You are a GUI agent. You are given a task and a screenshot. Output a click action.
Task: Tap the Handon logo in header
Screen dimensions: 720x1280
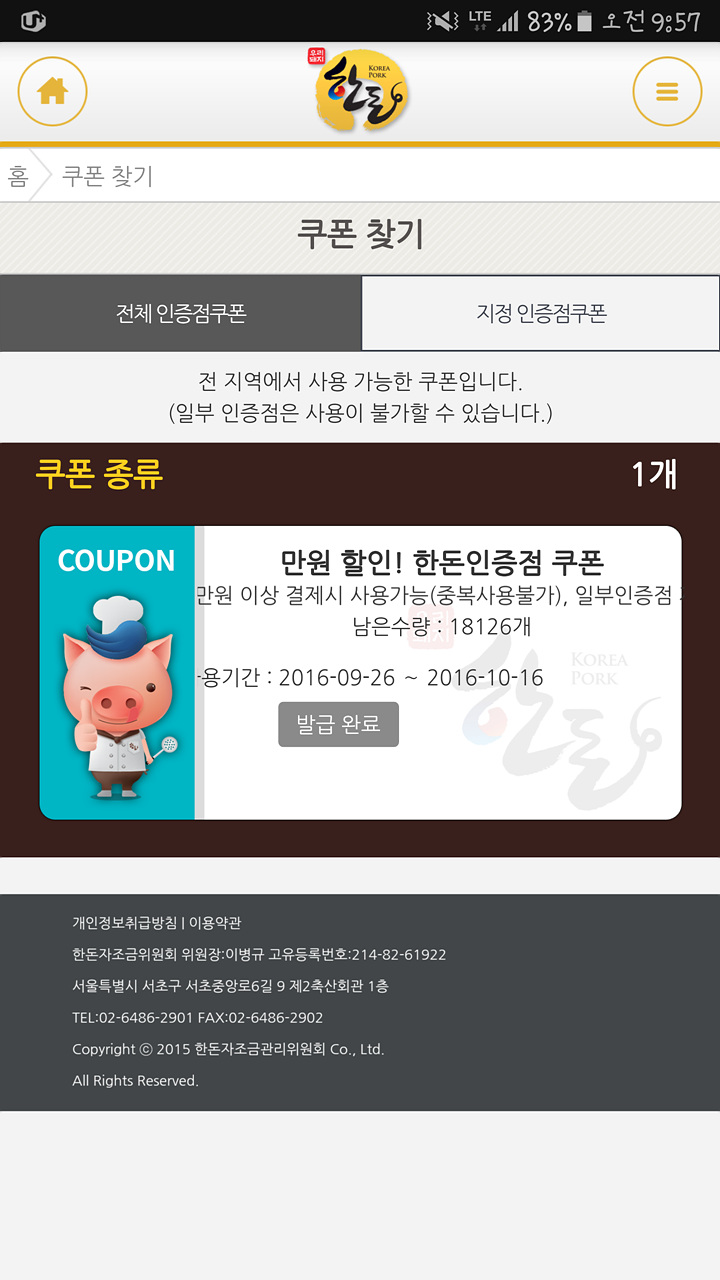tap(360, 92)
